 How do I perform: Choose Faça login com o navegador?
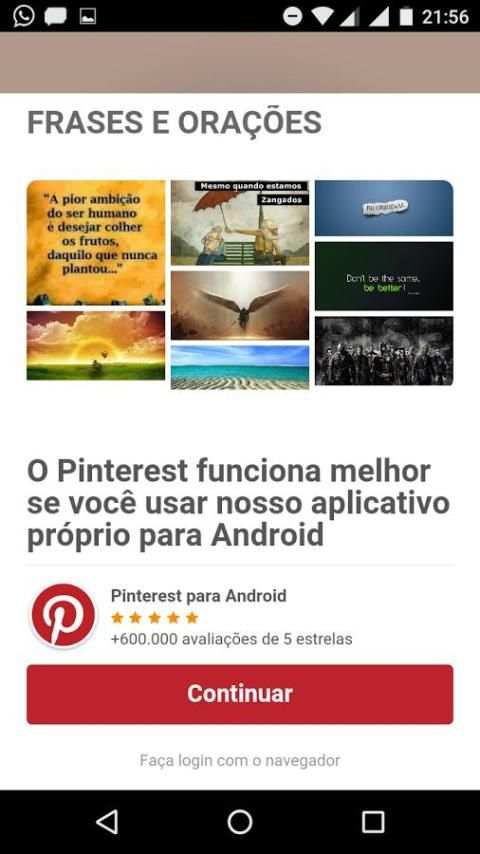click(240, 760)
